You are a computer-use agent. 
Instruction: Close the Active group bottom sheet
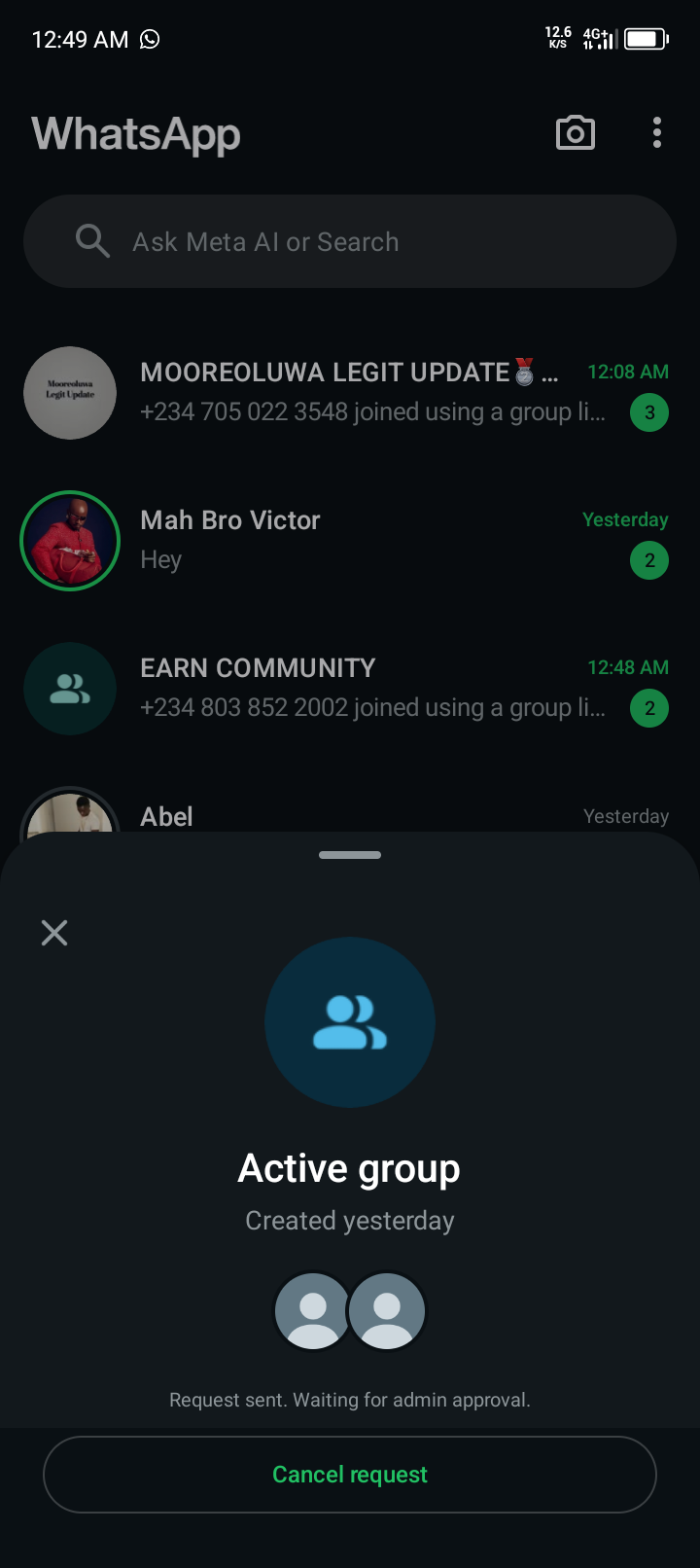point(54,933)
